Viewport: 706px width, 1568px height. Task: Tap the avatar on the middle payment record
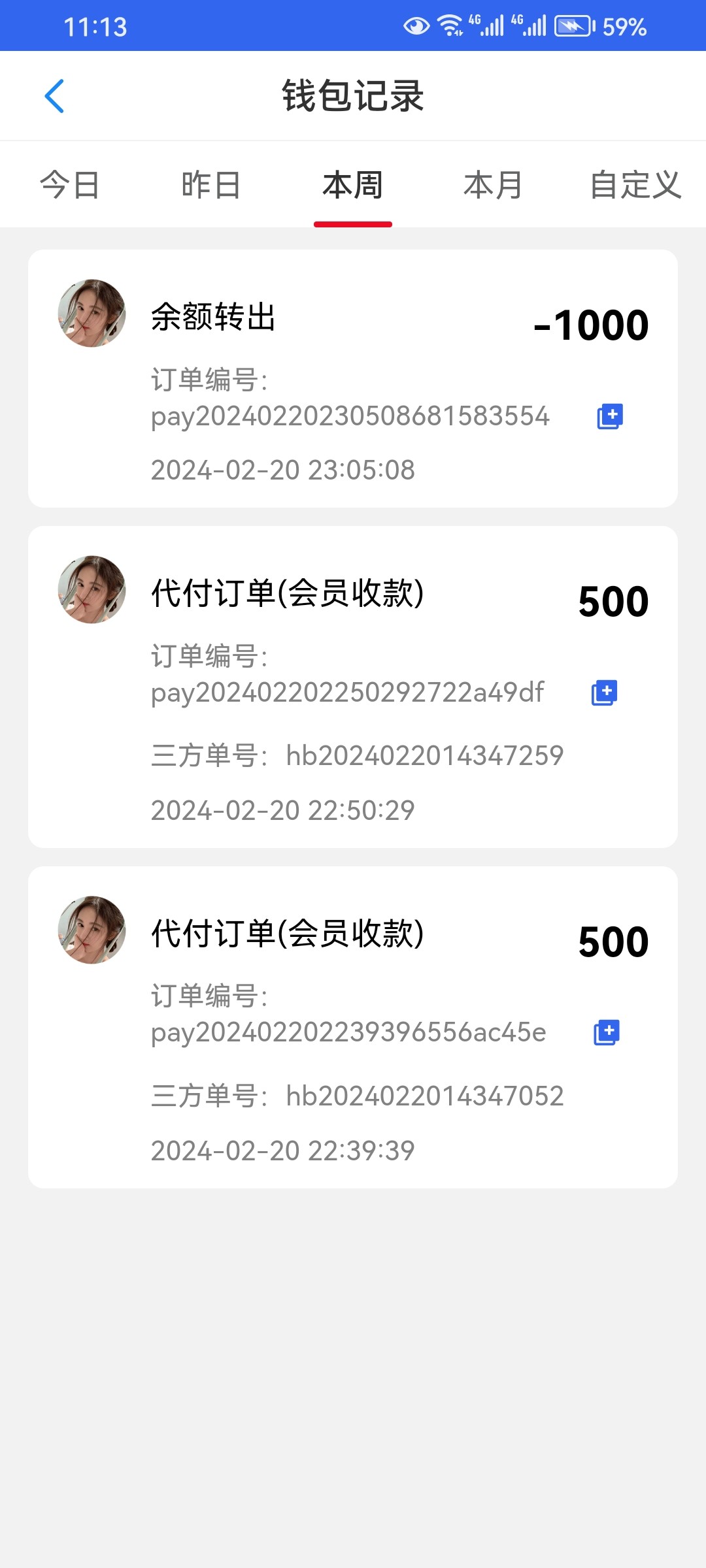pos(92,588)
